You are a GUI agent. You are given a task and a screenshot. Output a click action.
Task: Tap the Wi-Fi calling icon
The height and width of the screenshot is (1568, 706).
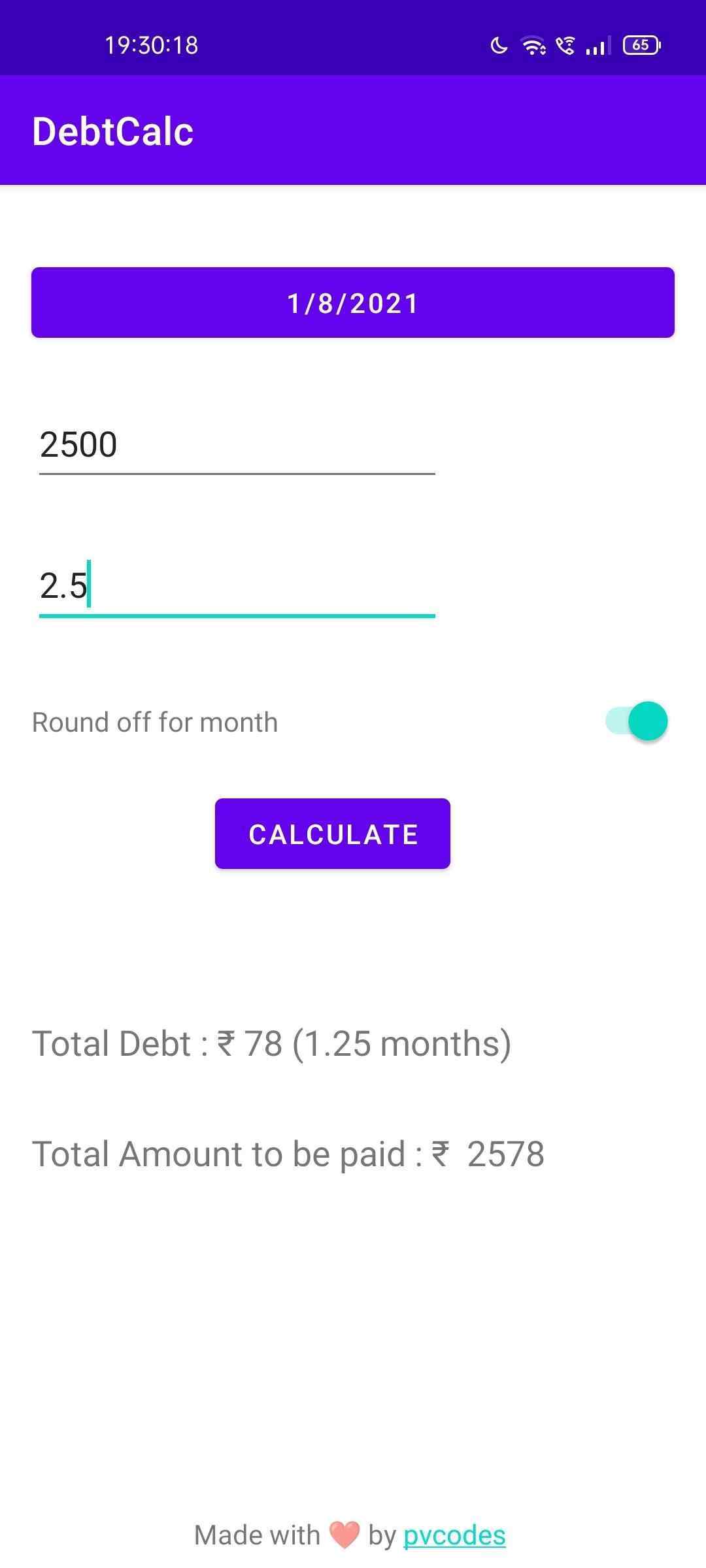pos(567,44)
